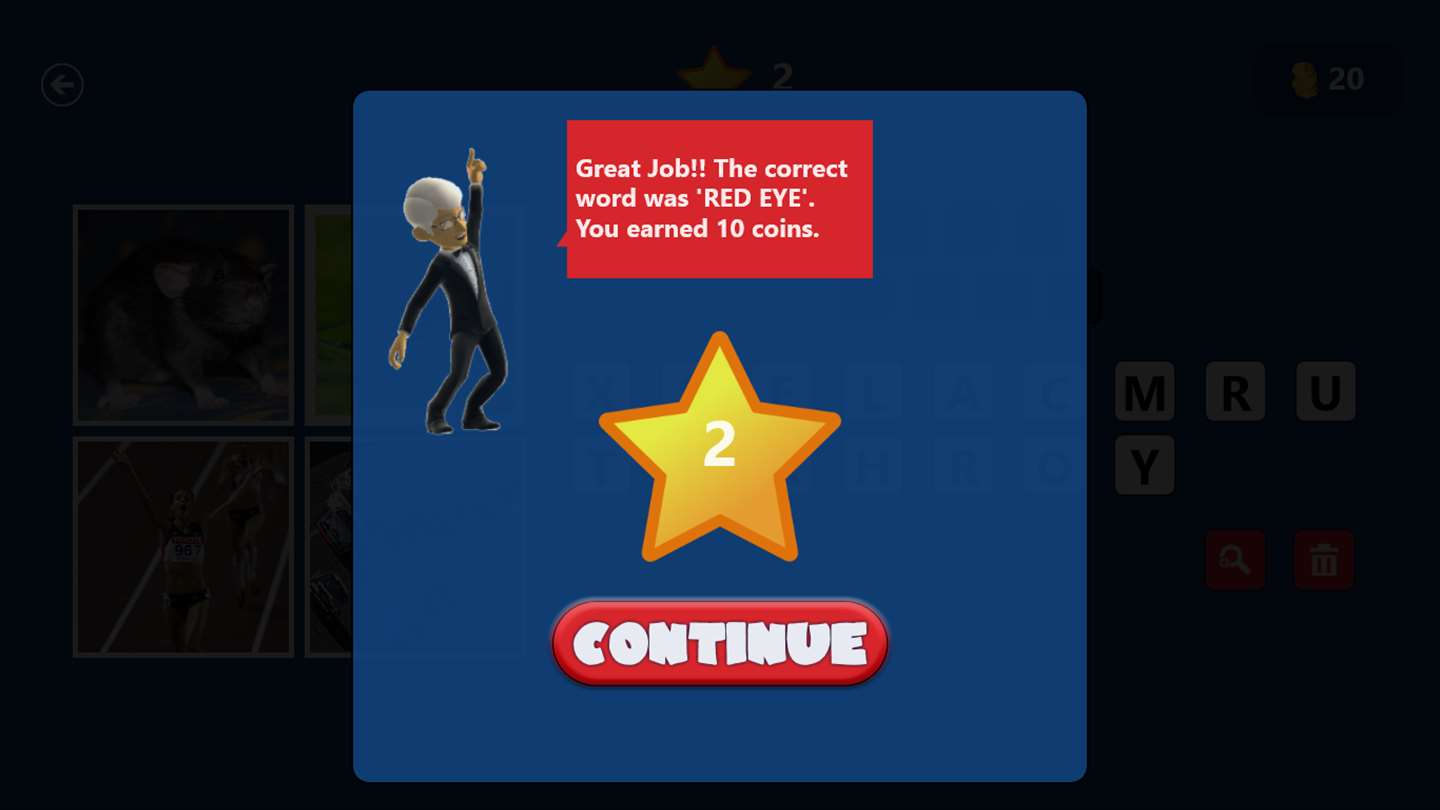Tap the Continue button

tap(720, 643)
